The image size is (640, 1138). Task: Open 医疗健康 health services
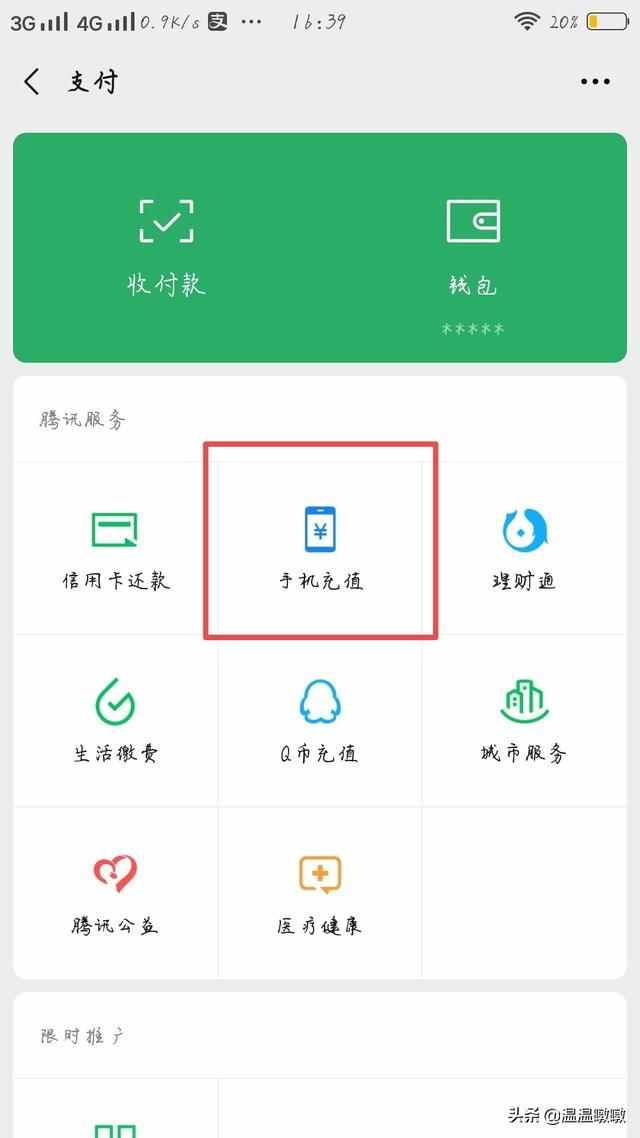(x=320, y=893)
